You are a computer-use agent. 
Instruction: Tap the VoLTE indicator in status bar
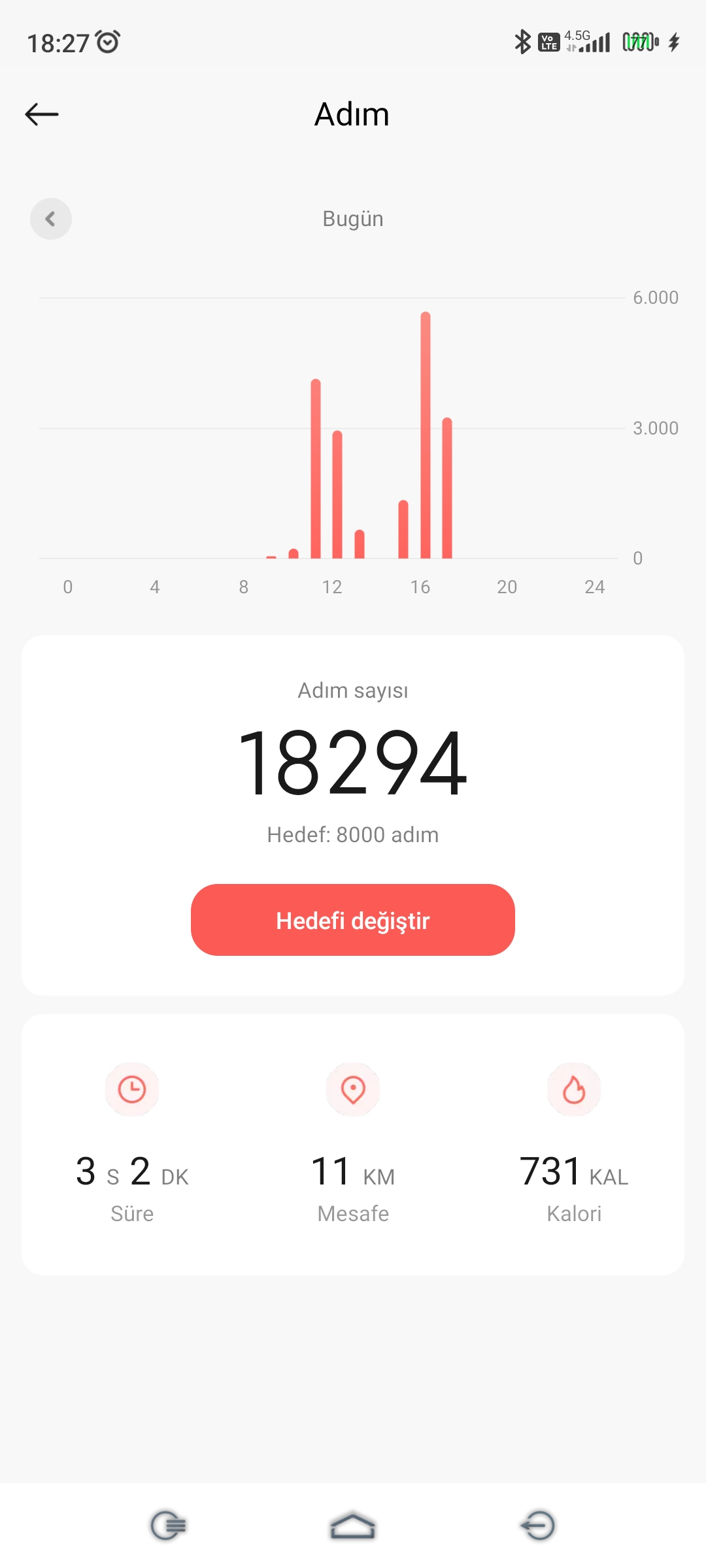tap(549, 42)
